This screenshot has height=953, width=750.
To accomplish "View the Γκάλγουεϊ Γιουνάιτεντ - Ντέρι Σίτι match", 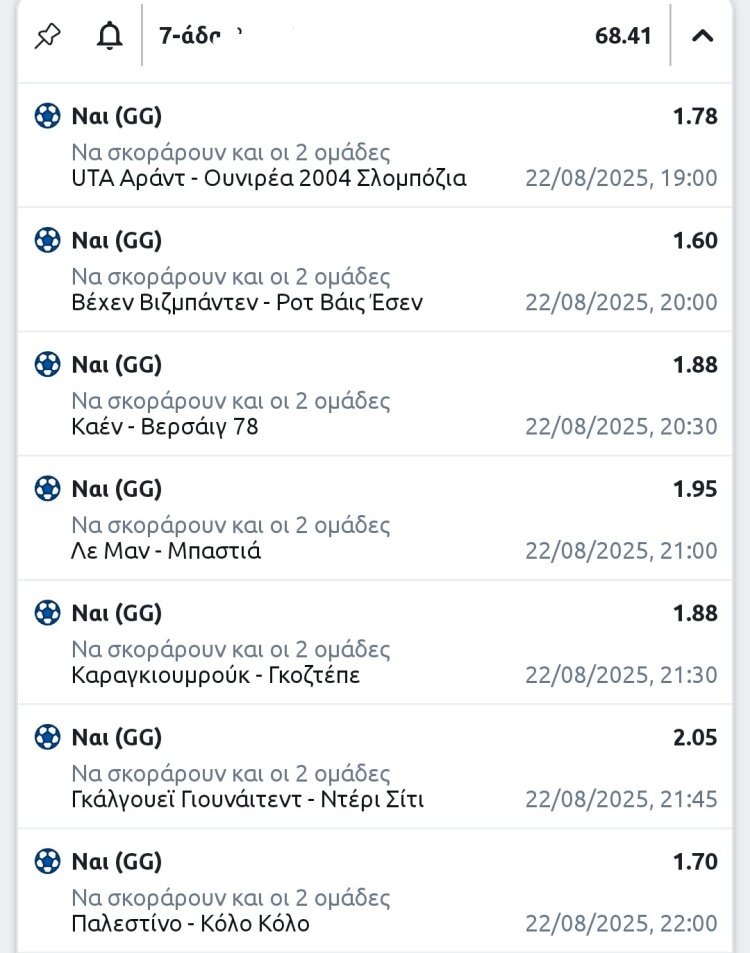I will (x=248, y=799).
